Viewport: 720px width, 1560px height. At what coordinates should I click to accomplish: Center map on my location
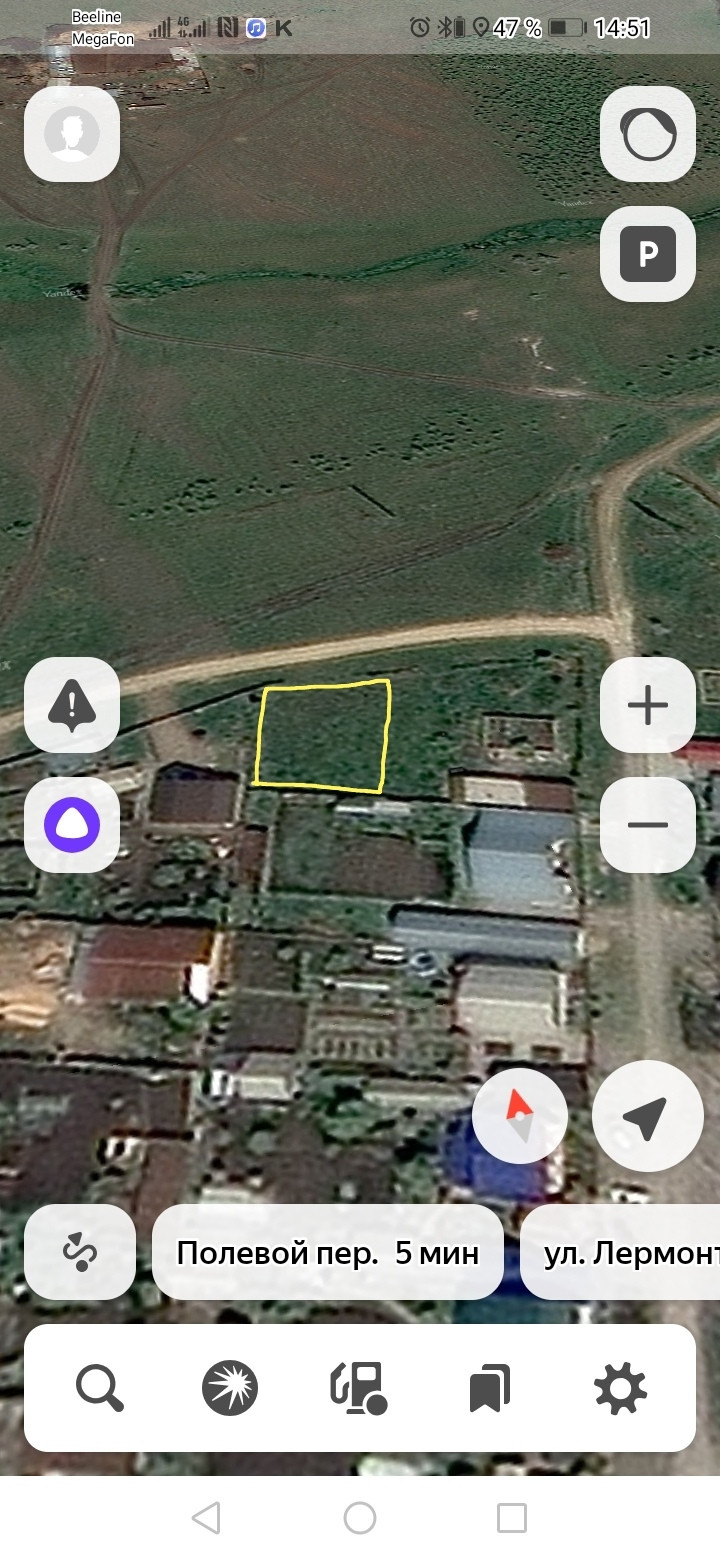(x=648, y=1116)
